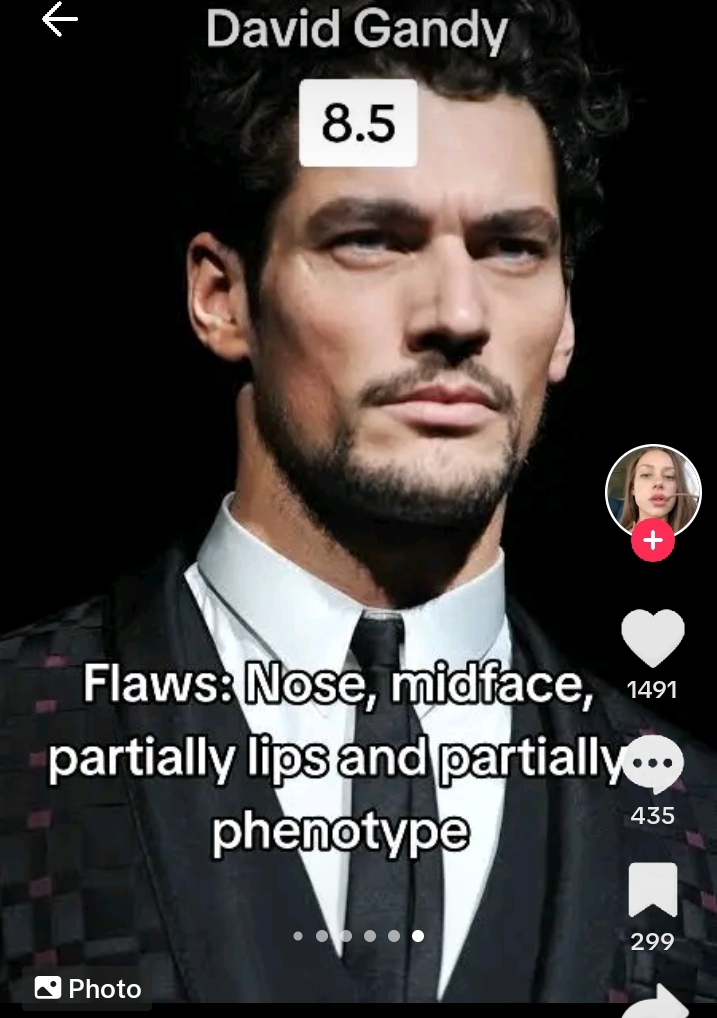This screenshot has width=717, height=1018.
Task: Open the creator's profile picture
Action: click(x=653, y=491)
